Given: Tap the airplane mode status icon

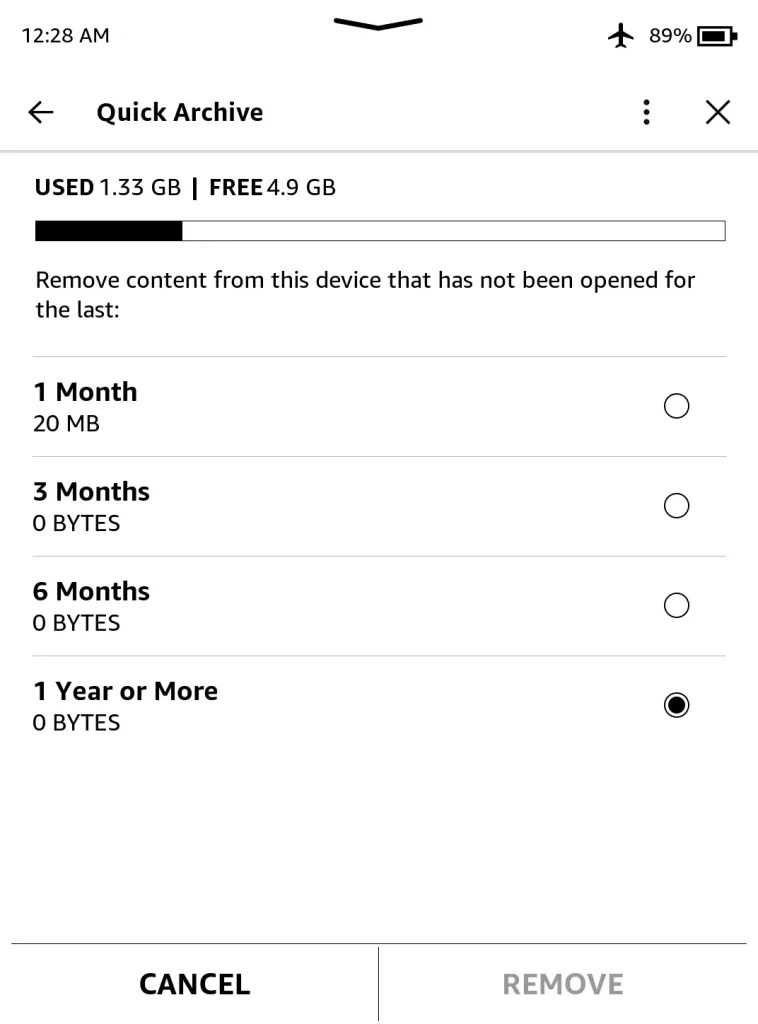Looking at the screenshot, I should 620,36.
